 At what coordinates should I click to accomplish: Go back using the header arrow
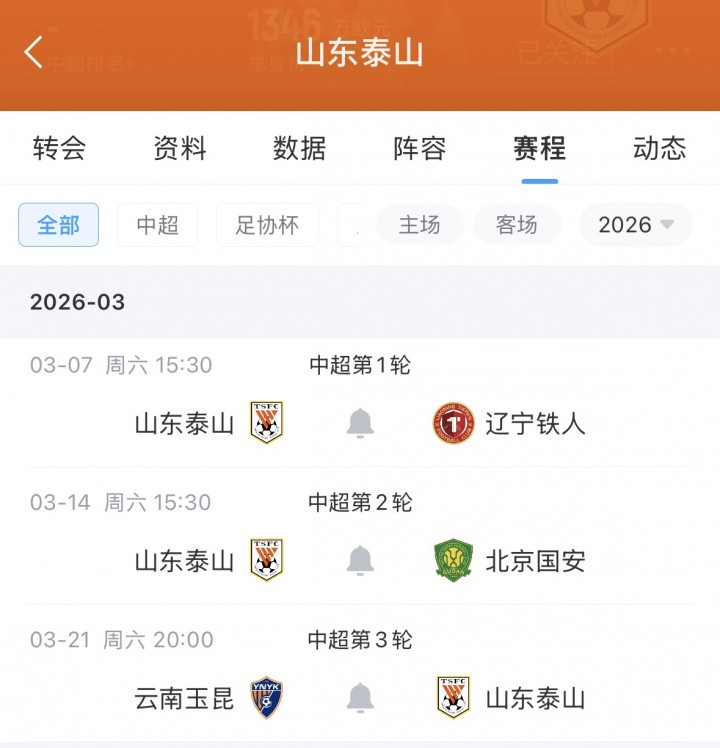(34, 52)
